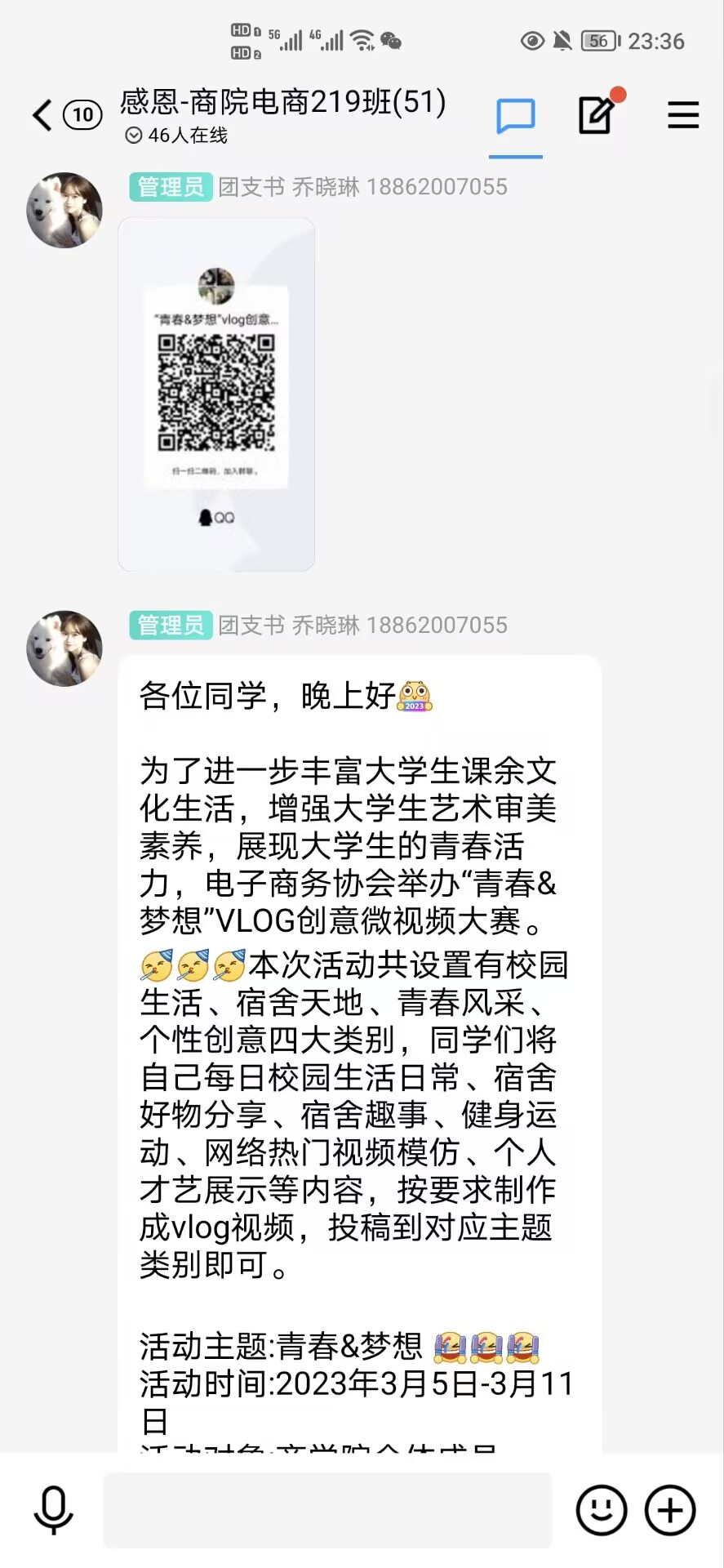Open the QR code image message
This screenshot has height=1568, width=724.
click(216, 394)
